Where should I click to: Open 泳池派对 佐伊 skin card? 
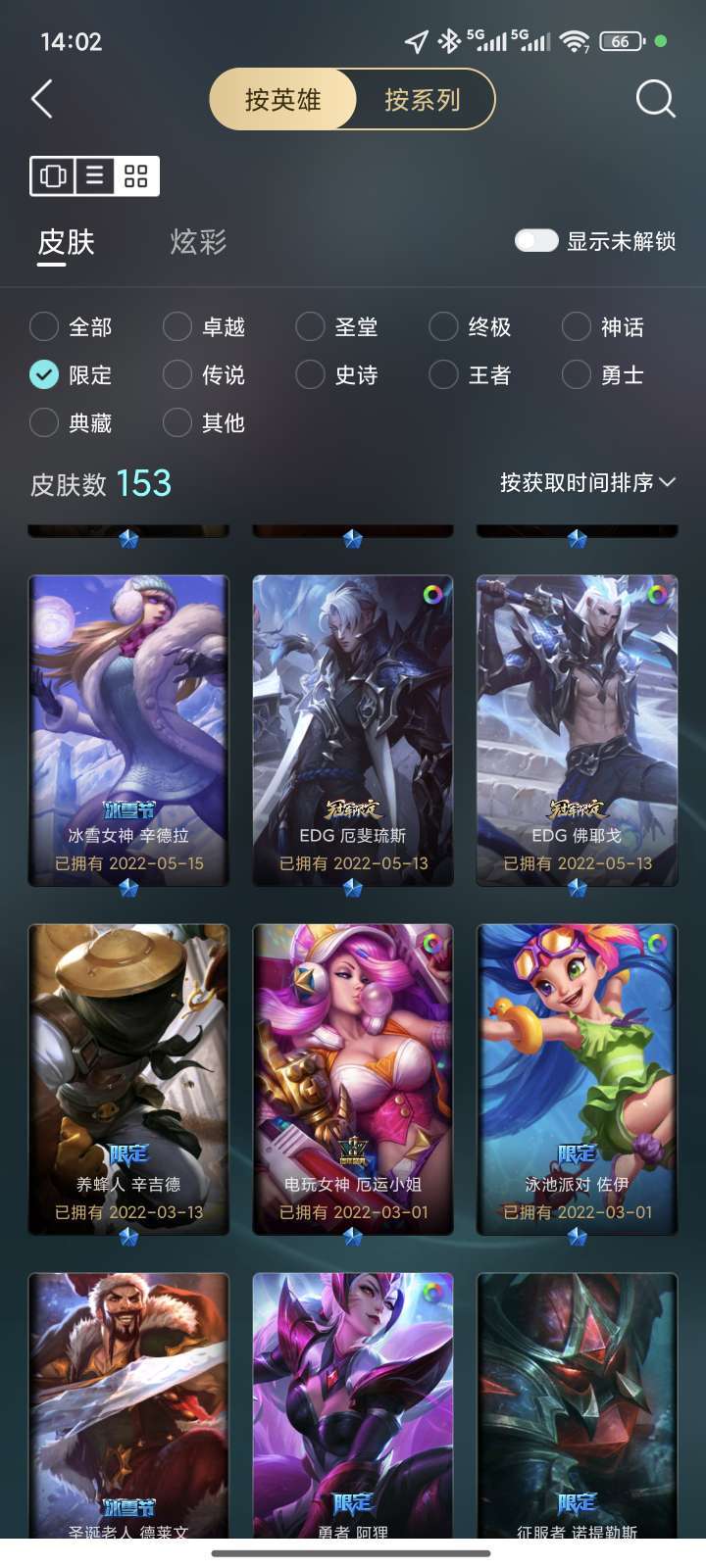(577, 1078)
